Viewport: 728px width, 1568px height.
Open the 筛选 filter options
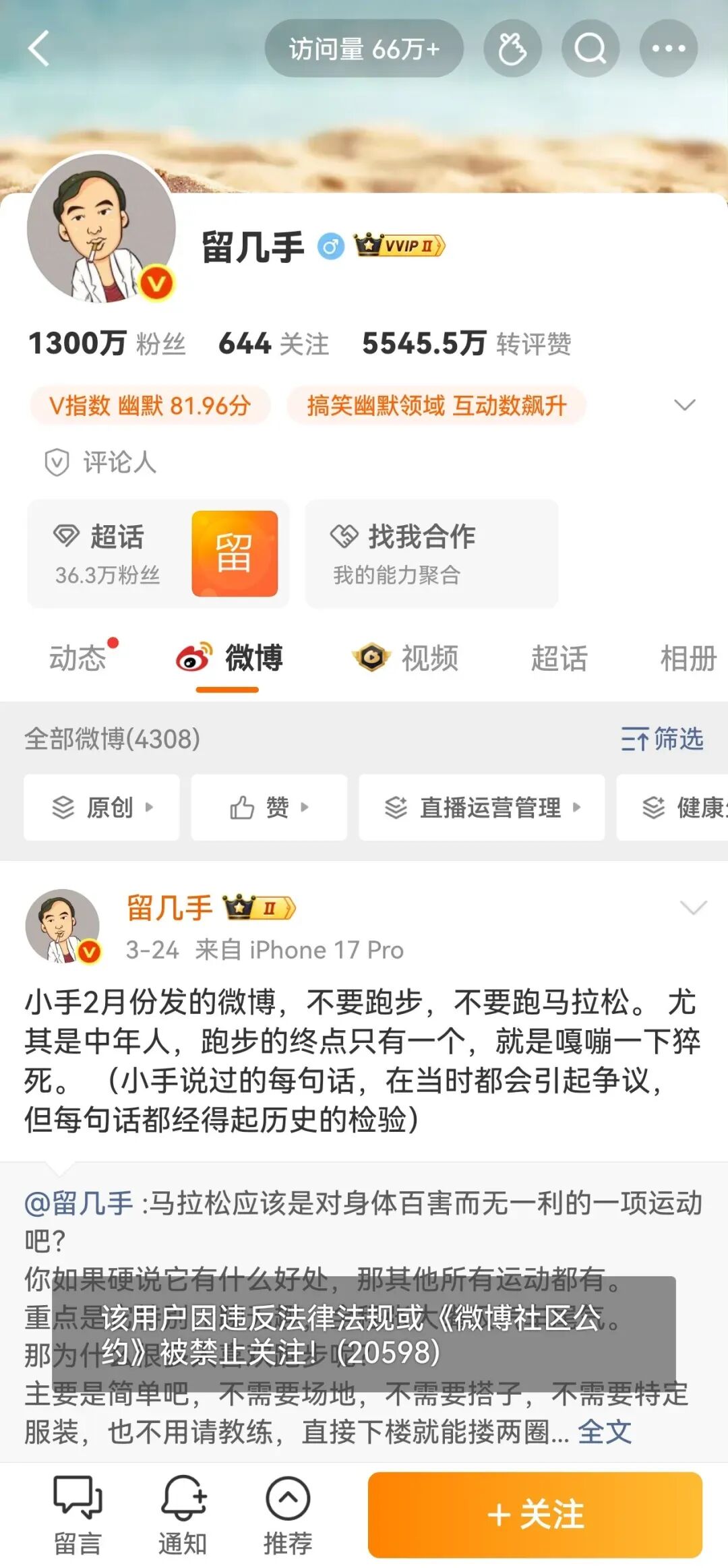click(x=662, y=739)
